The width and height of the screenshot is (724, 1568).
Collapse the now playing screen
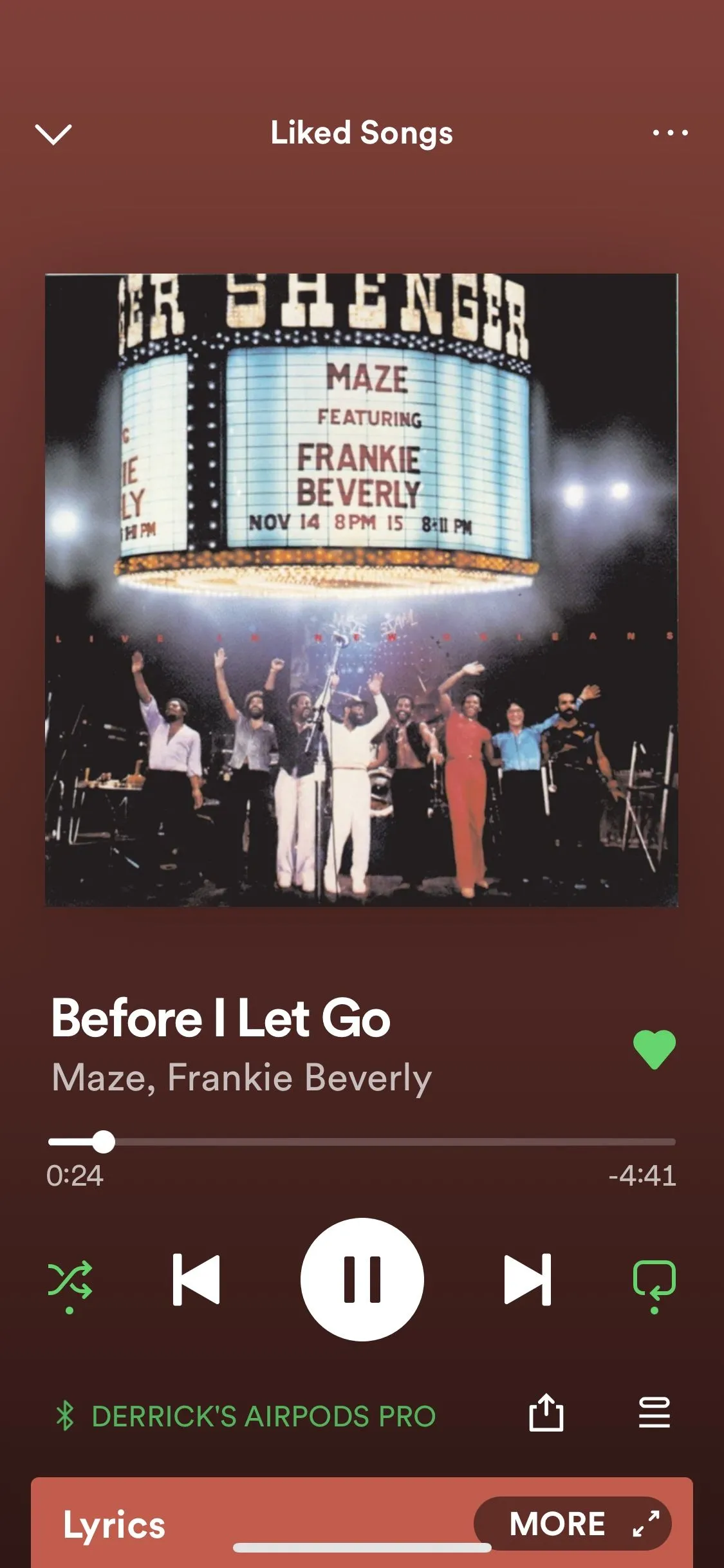tap(53, 134)
